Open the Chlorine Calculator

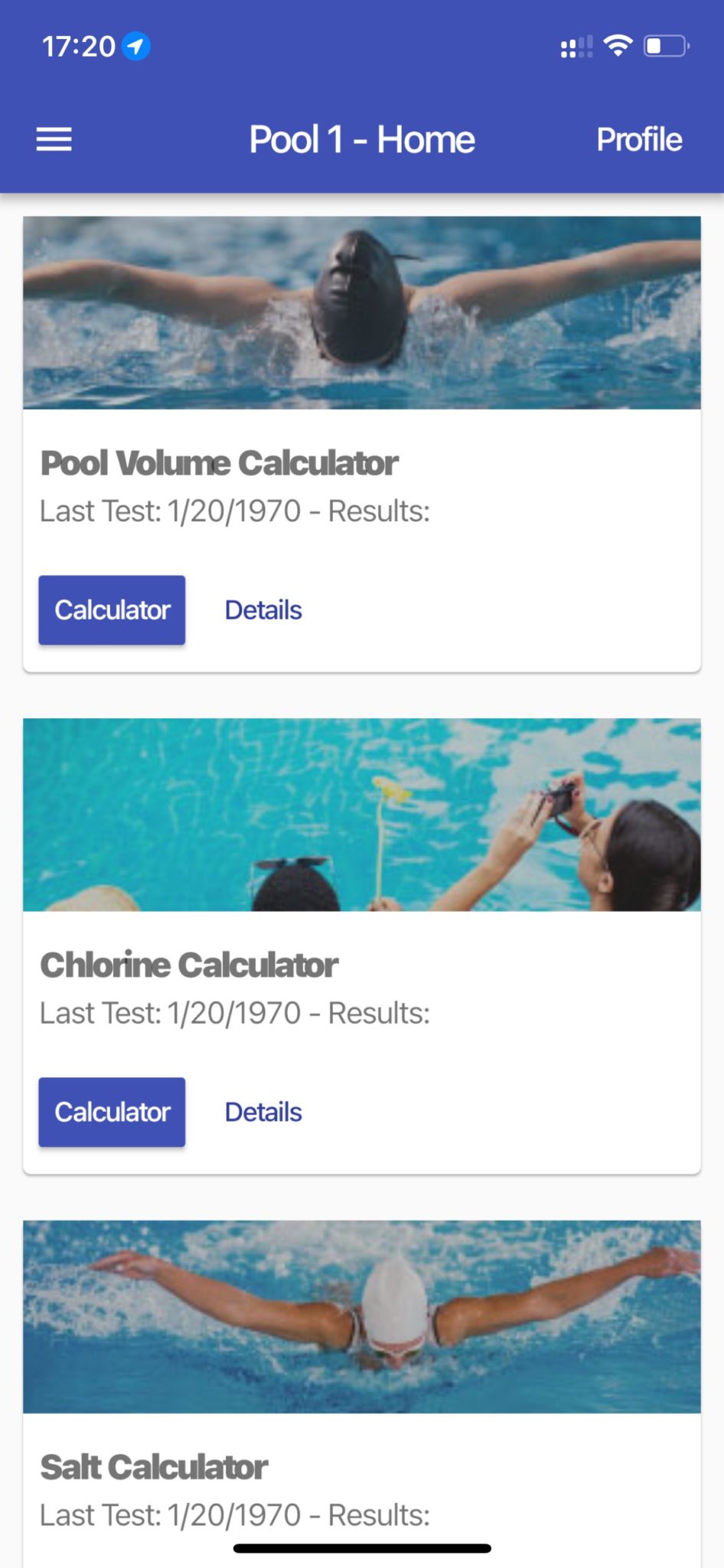(111, 1112)
